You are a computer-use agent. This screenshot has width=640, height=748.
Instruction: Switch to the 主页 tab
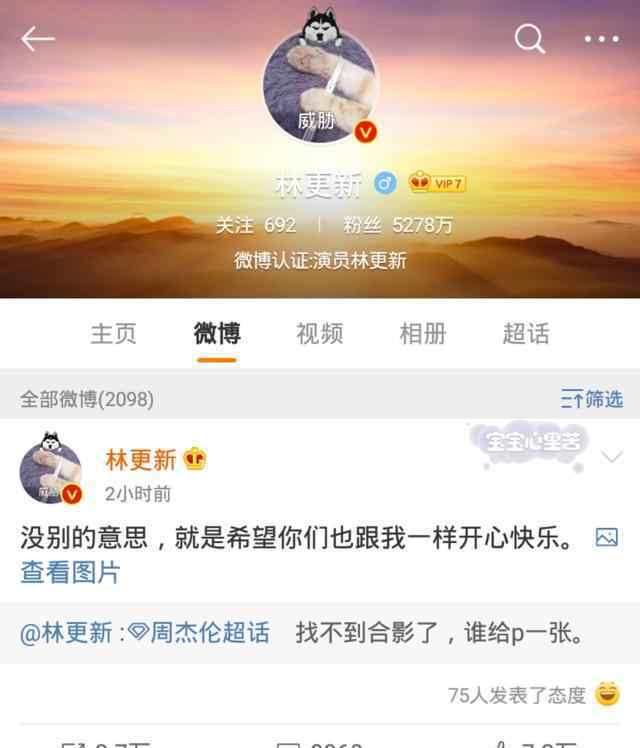coord(113,333)
